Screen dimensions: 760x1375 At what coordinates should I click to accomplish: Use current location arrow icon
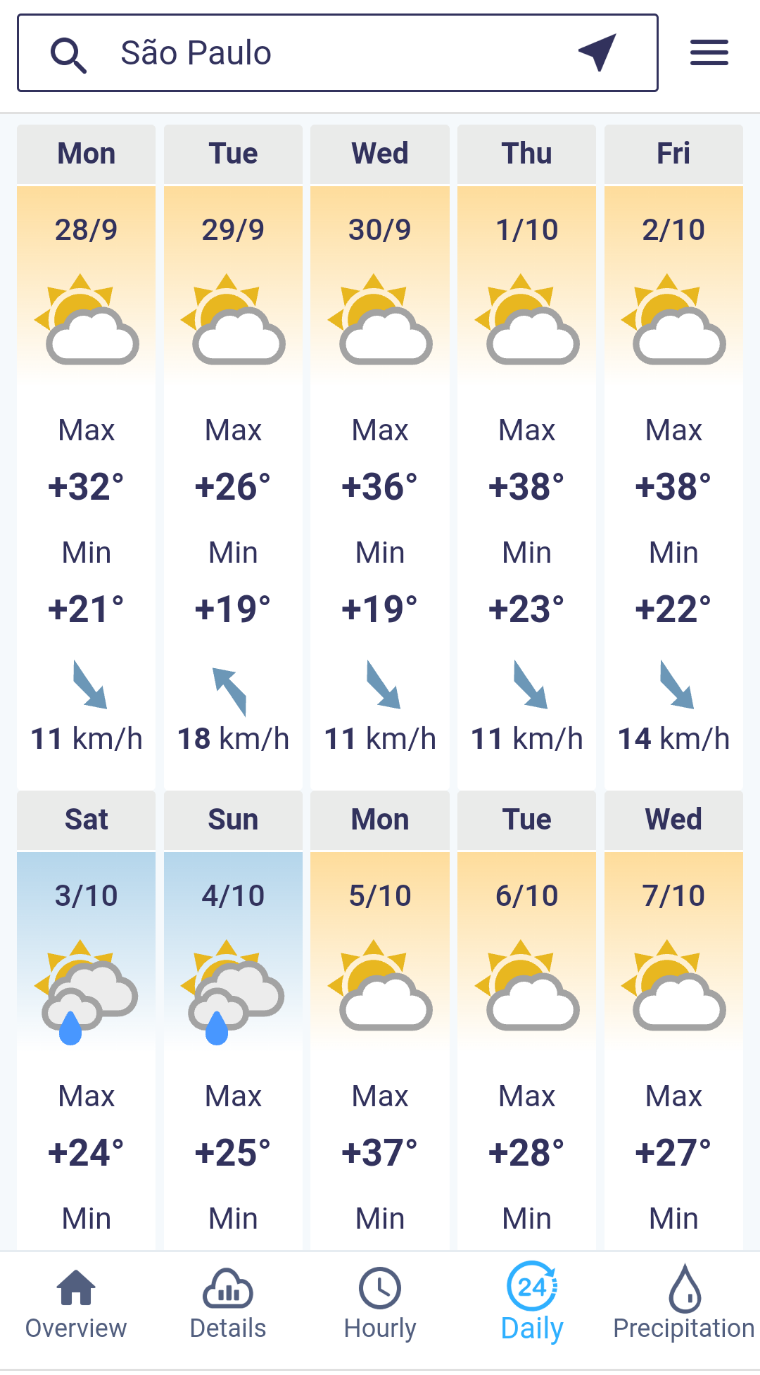[x=597, y=53]
